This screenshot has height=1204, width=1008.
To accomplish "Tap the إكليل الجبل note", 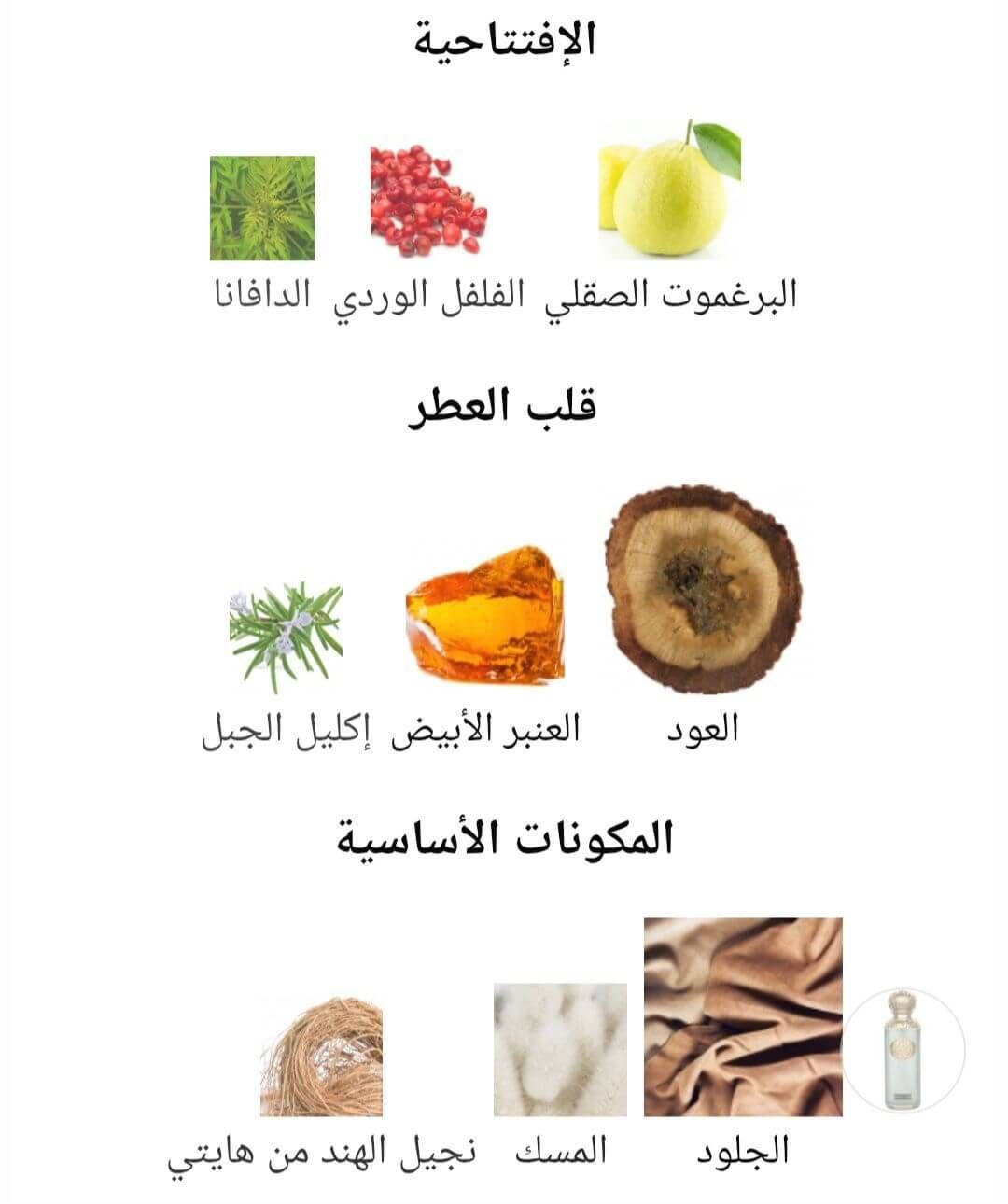I will pyautogui.click(x=286, y=637).
